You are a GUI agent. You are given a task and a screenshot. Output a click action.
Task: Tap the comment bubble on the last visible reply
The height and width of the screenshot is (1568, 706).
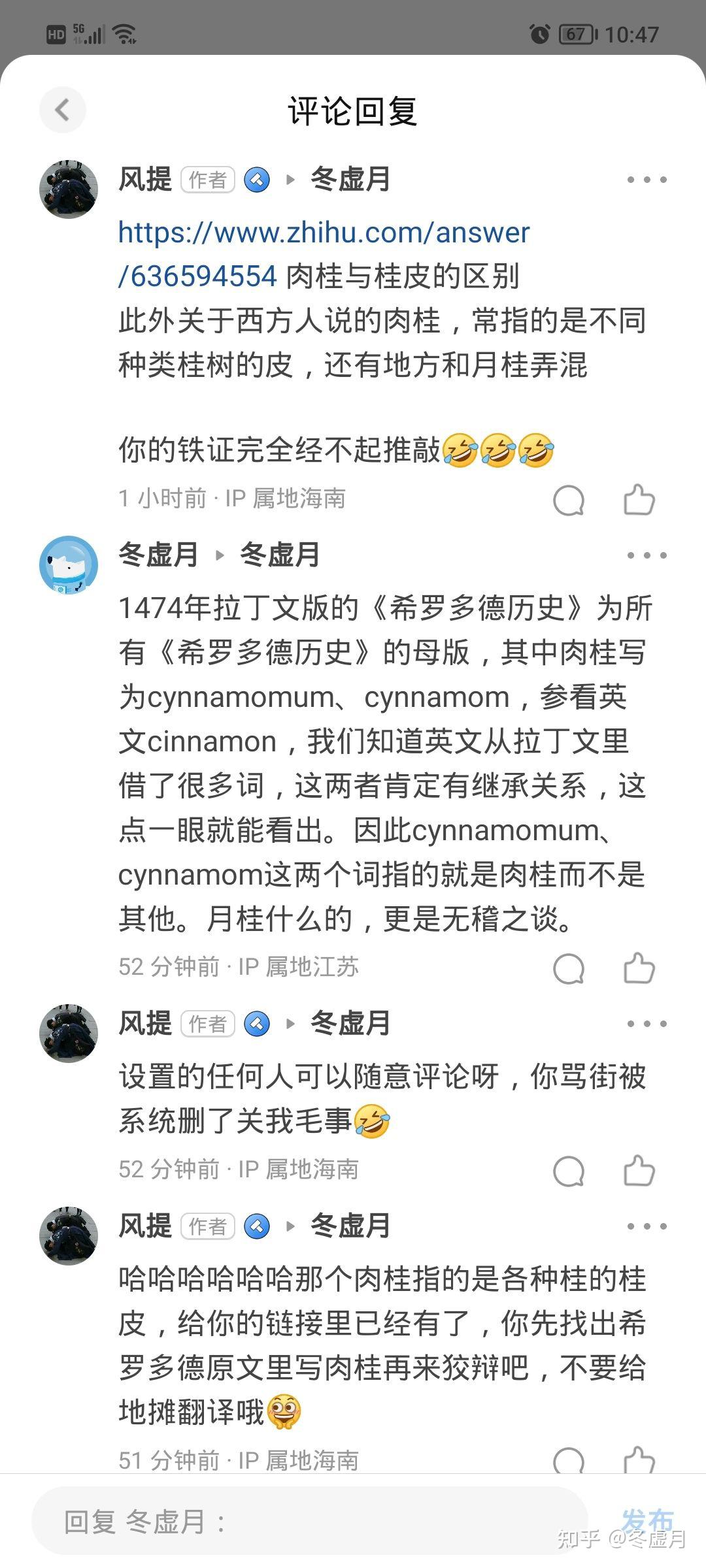[x=569, y=1463]
